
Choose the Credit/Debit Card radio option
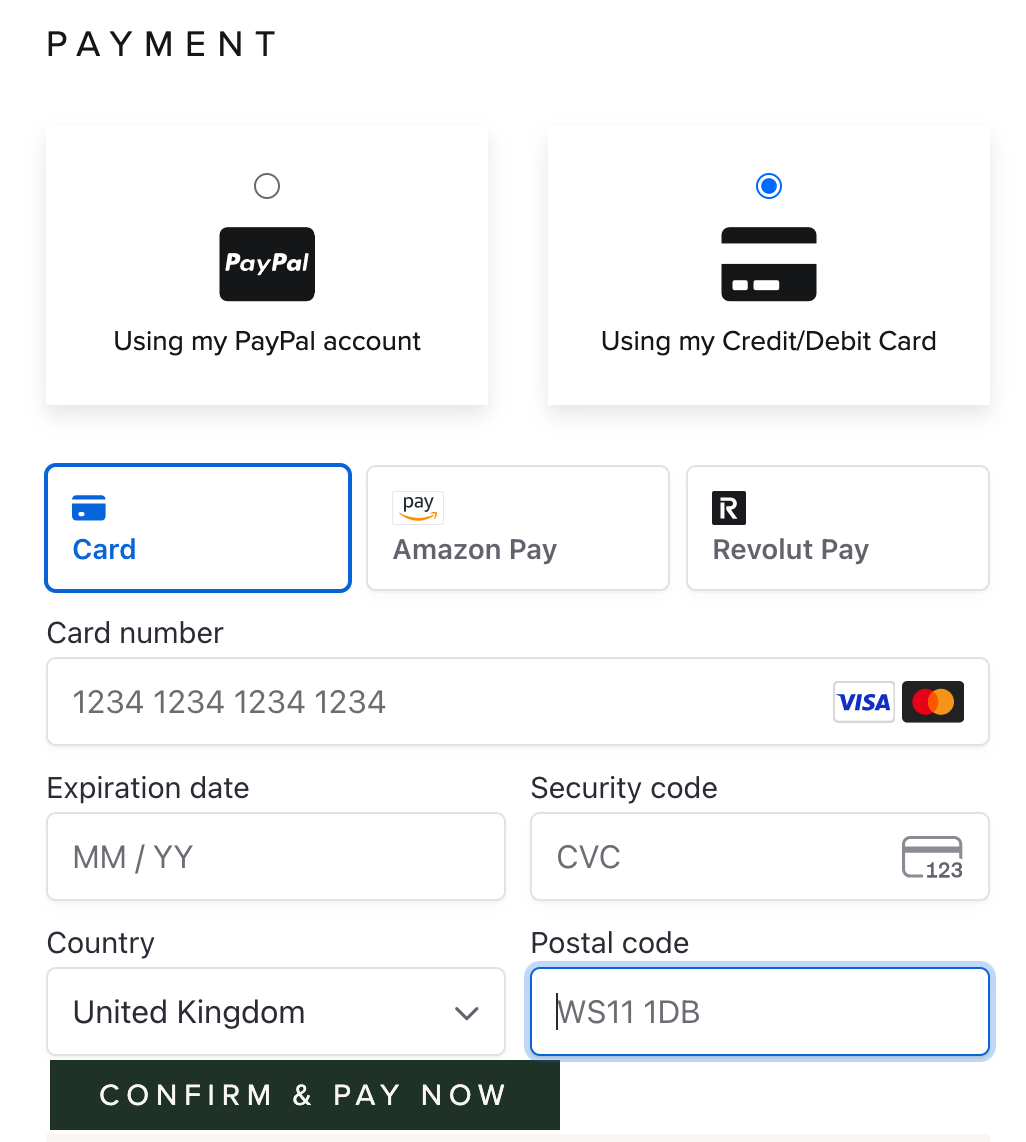tap(768, 186)
